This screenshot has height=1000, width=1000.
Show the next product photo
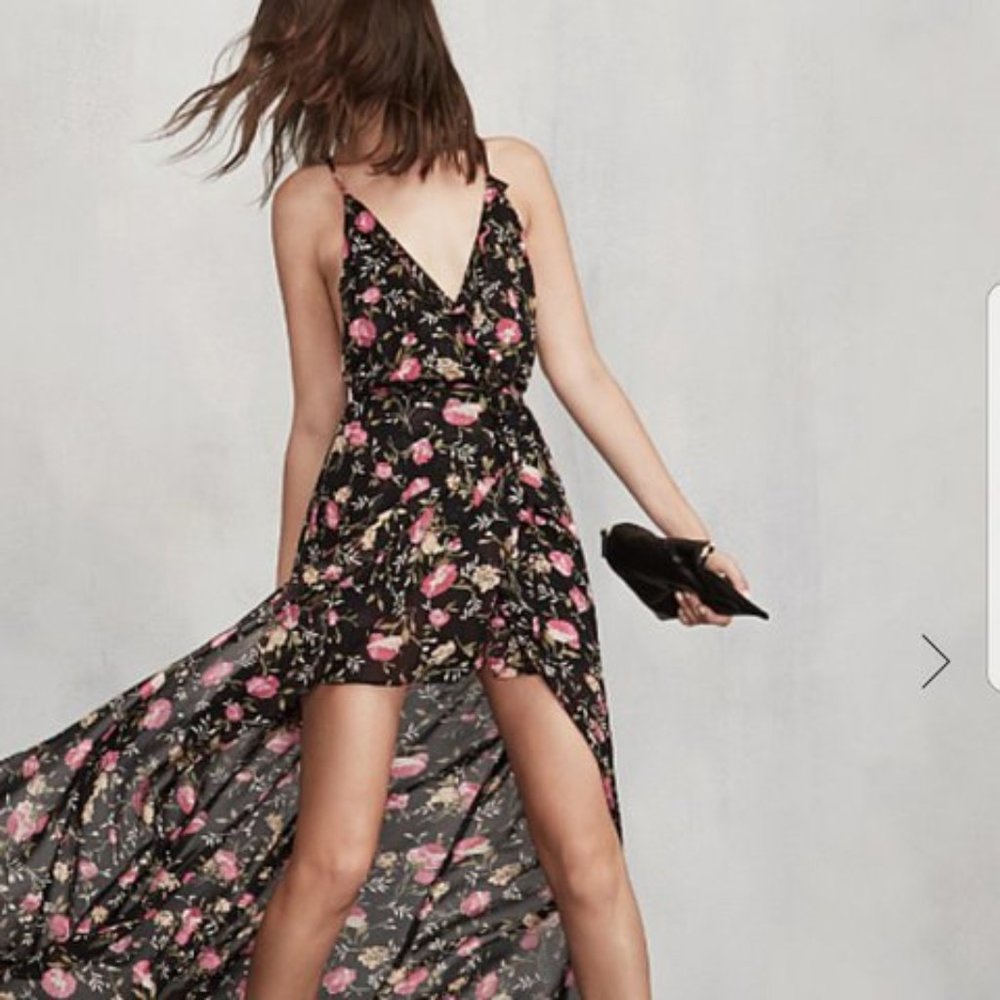935,661
